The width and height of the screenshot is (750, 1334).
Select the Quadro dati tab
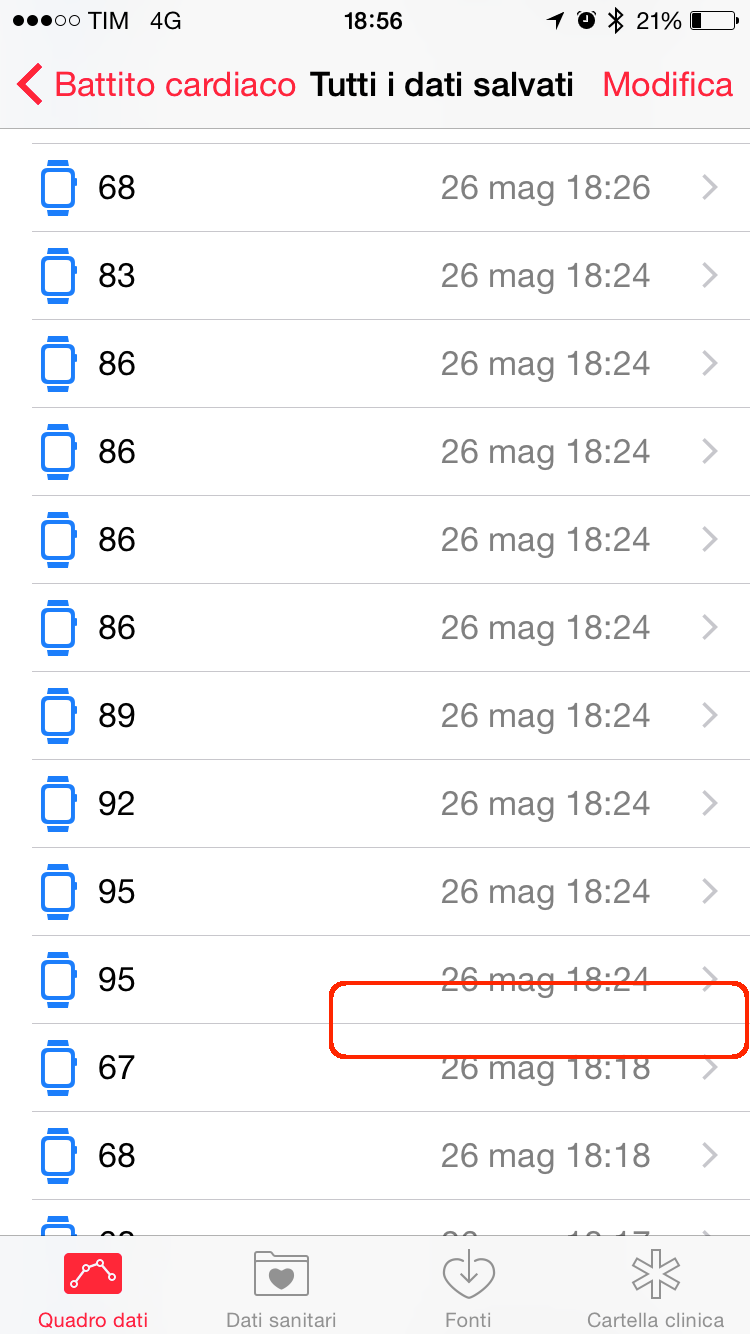[x=93, y=1288]
